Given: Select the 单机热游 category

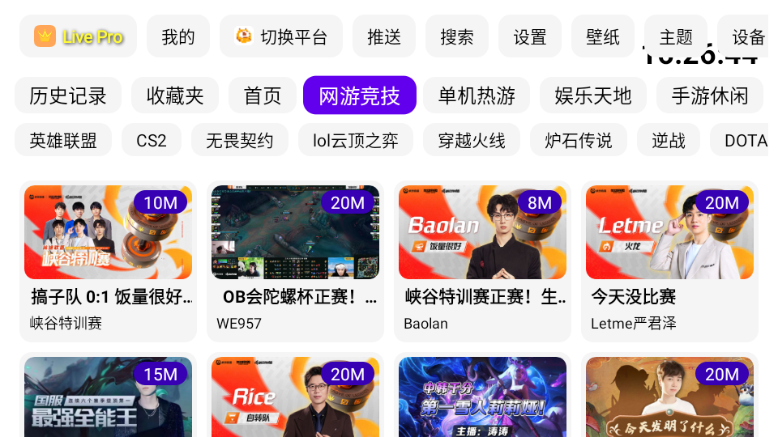Looking at the screenshot, I should [477, 96].
